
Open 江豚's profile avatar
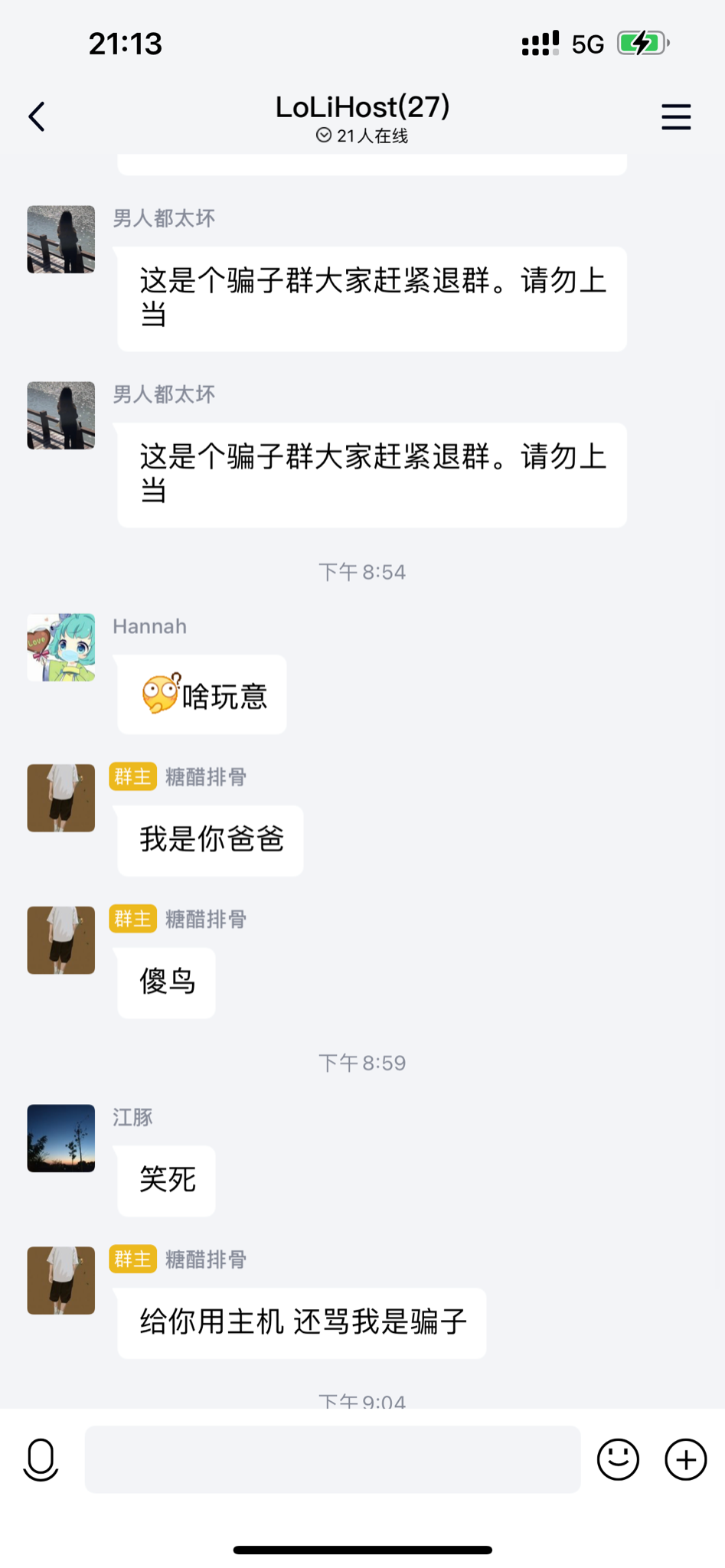(x=61, y=1138)
